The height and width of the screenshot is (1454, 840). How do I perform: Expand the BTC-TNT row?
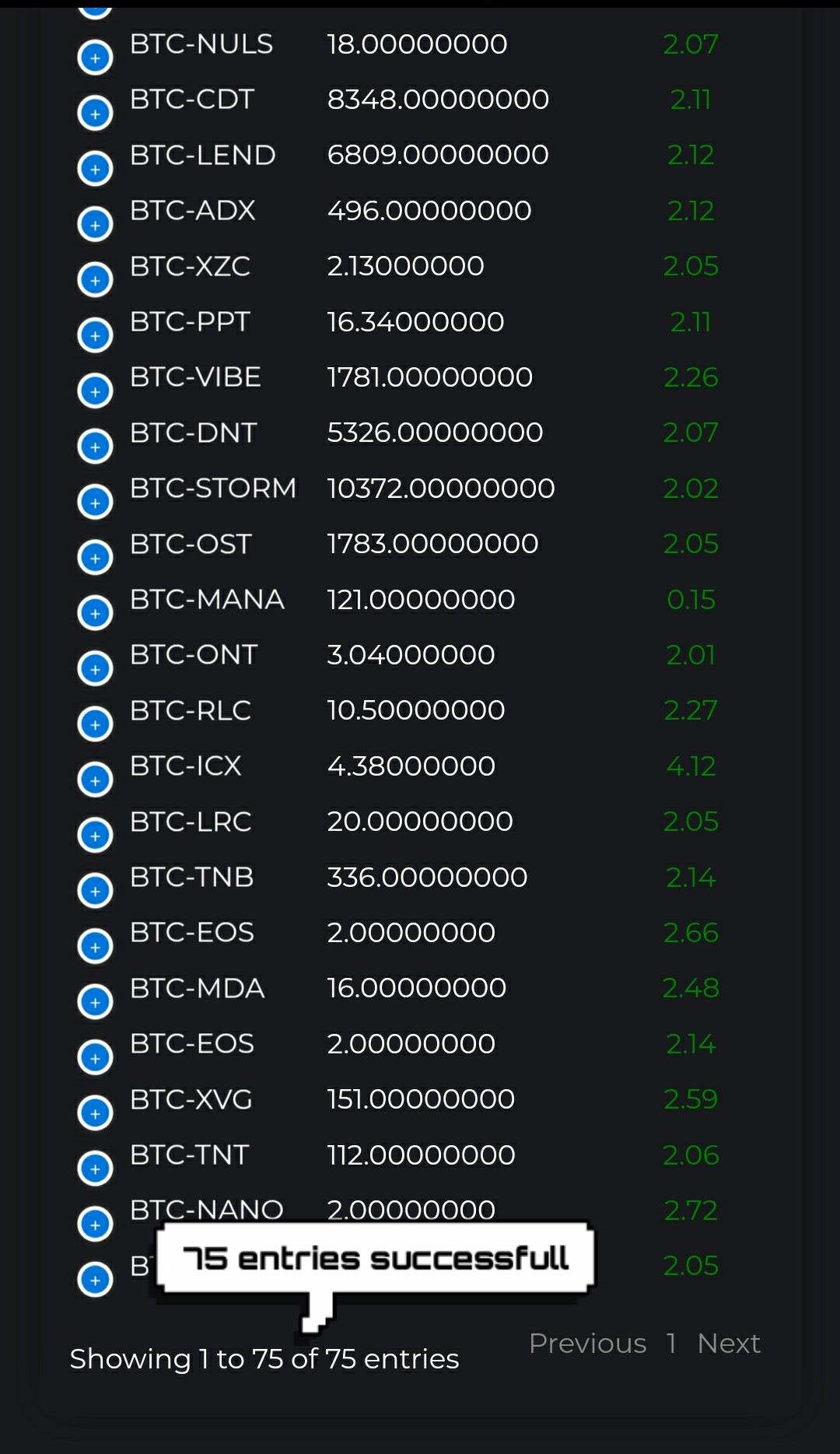[x=95, y=1168]
